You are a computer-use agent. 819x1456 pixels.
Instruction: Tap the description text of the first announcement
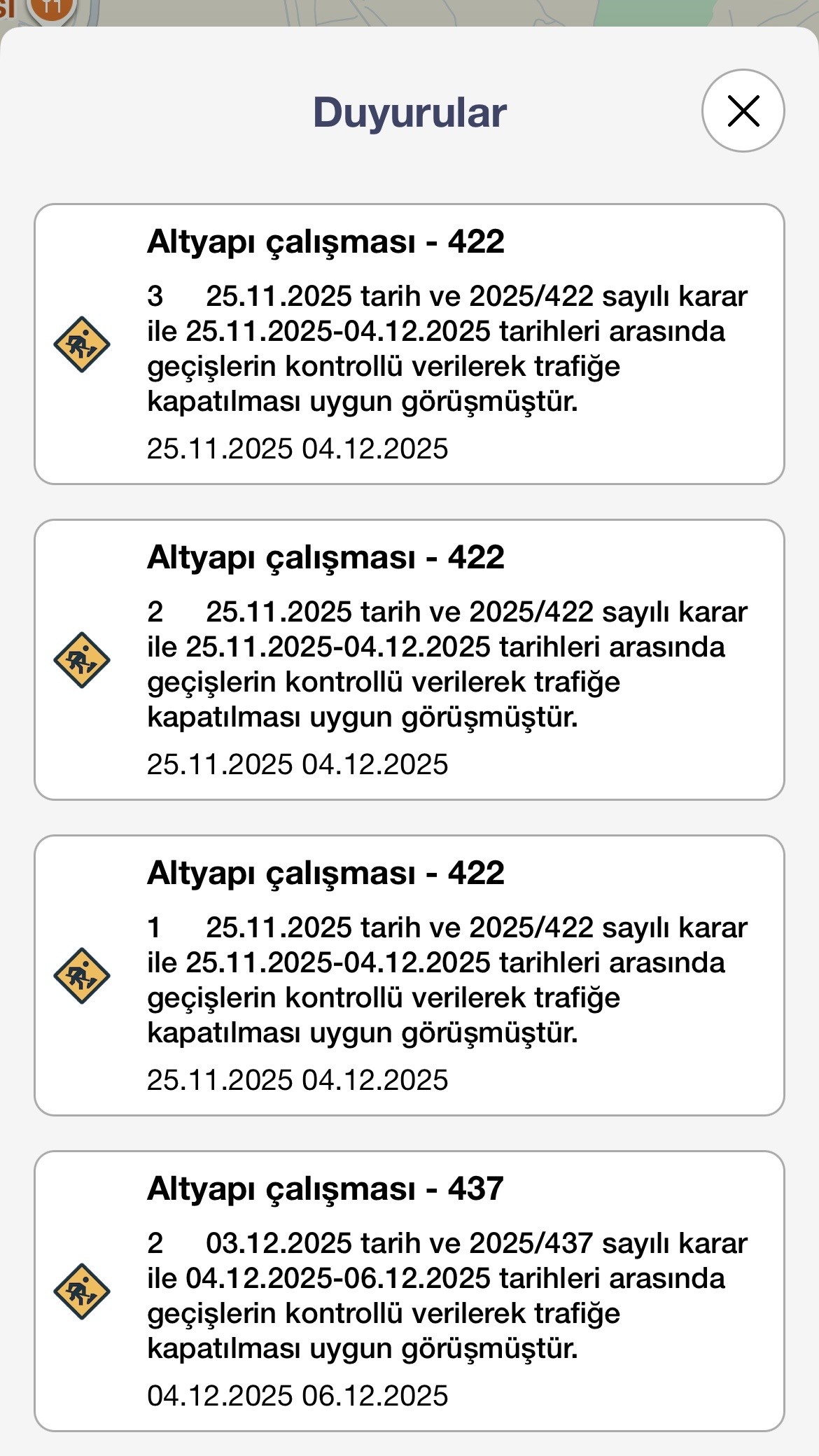[441, 349]
